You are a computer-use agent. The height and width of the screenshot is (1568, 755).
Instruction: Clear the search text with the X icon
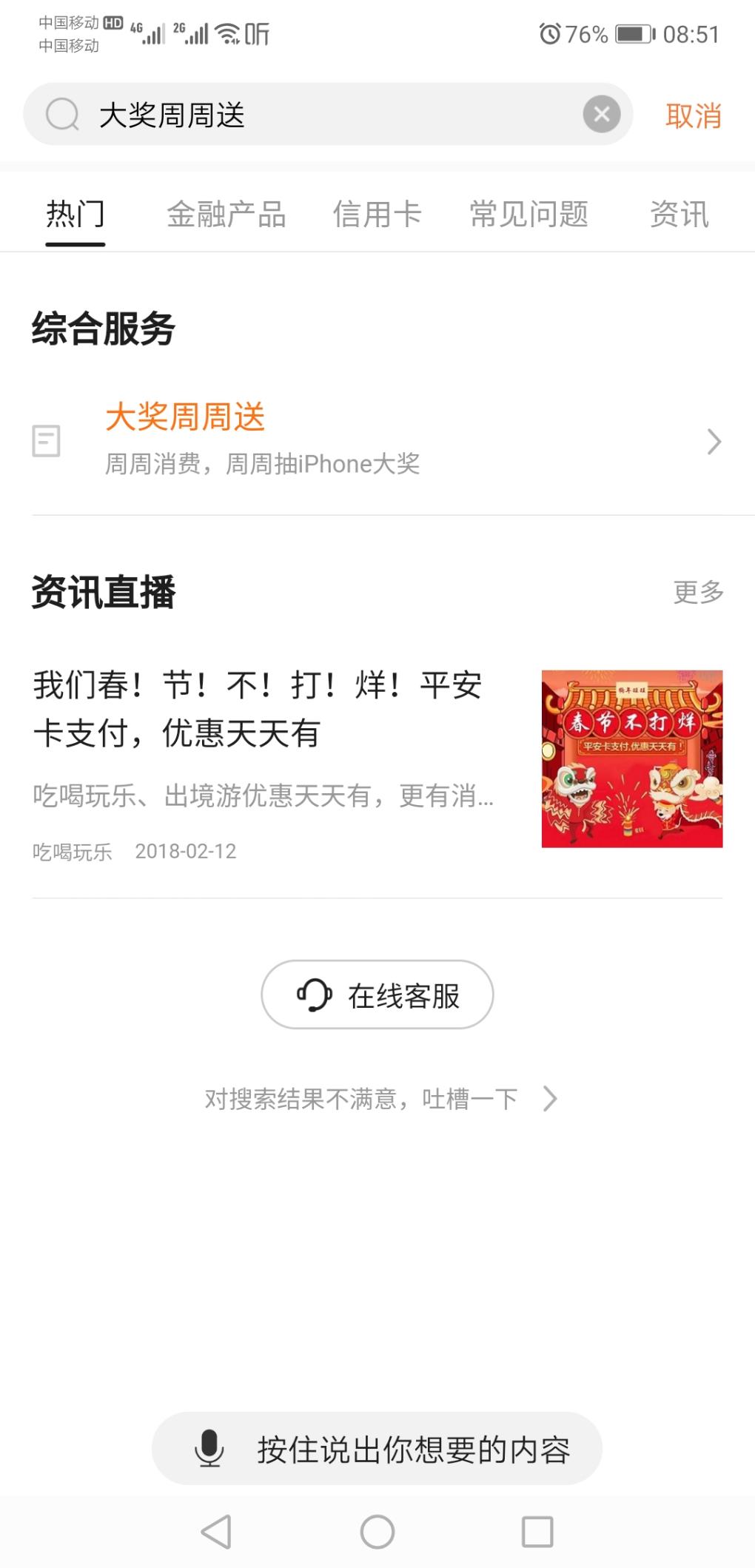(x=601, y=115)
